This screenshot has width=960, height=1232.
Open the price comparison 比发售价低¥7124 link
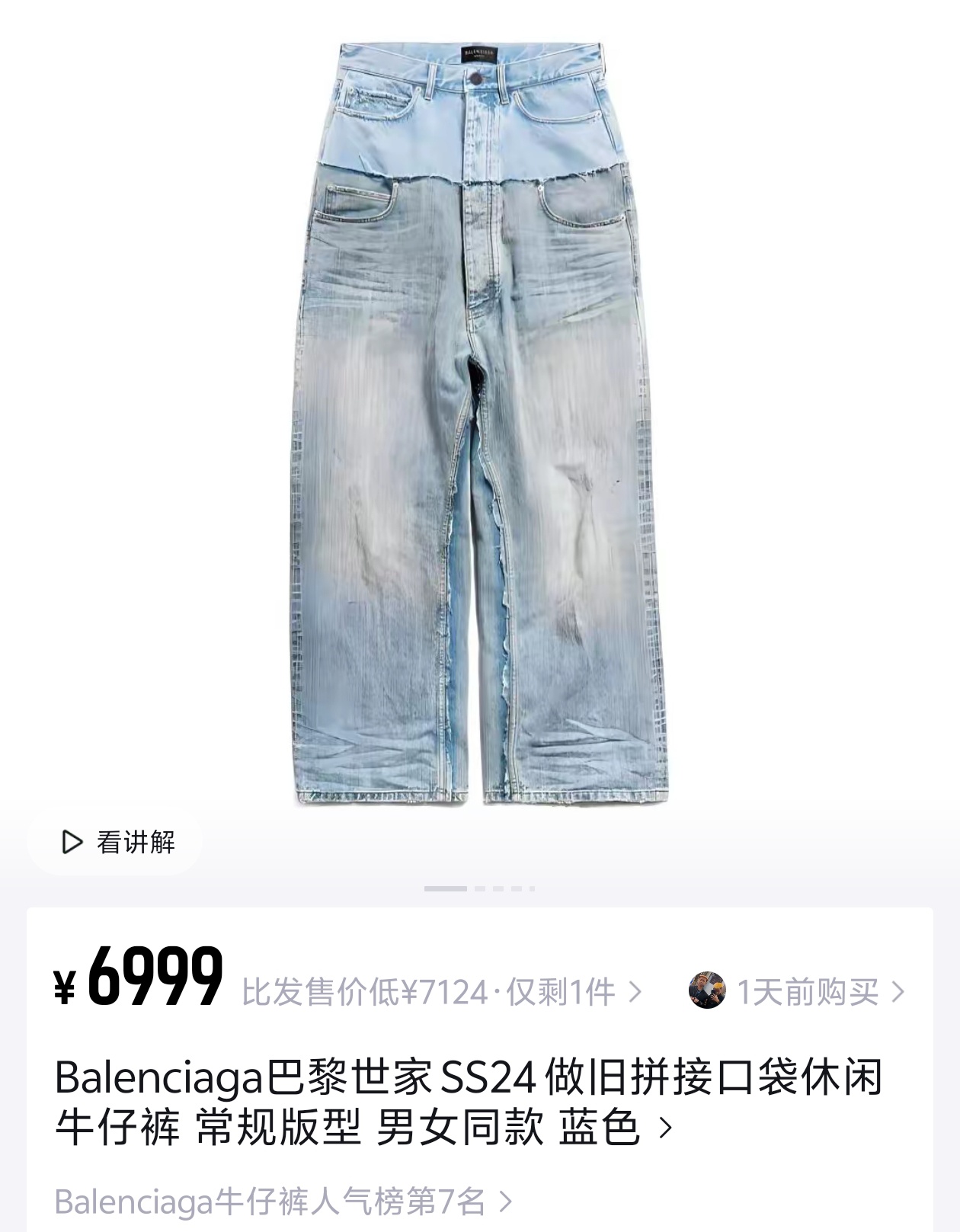(x=442, y=992)
